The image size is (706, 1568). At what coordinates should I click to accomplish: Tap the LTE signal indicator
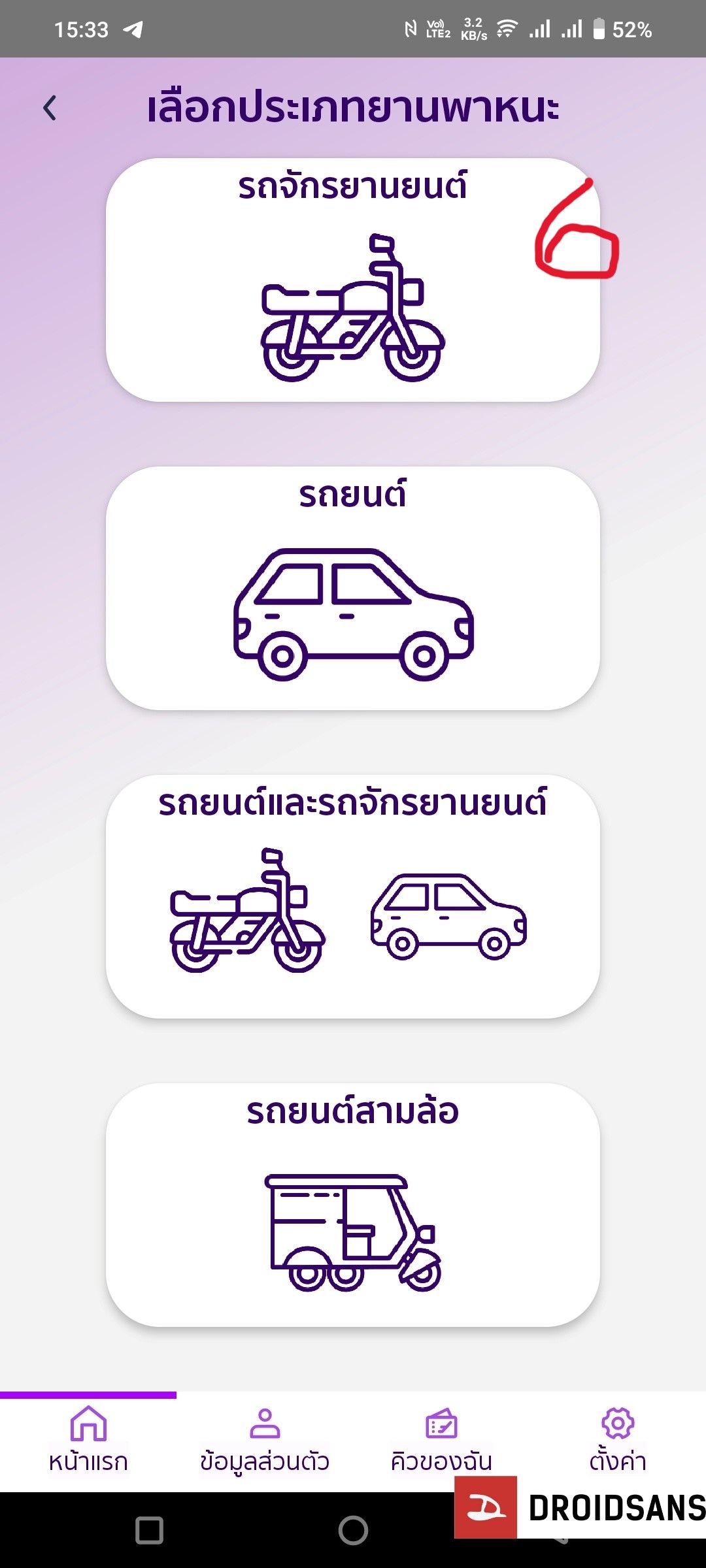437,29
